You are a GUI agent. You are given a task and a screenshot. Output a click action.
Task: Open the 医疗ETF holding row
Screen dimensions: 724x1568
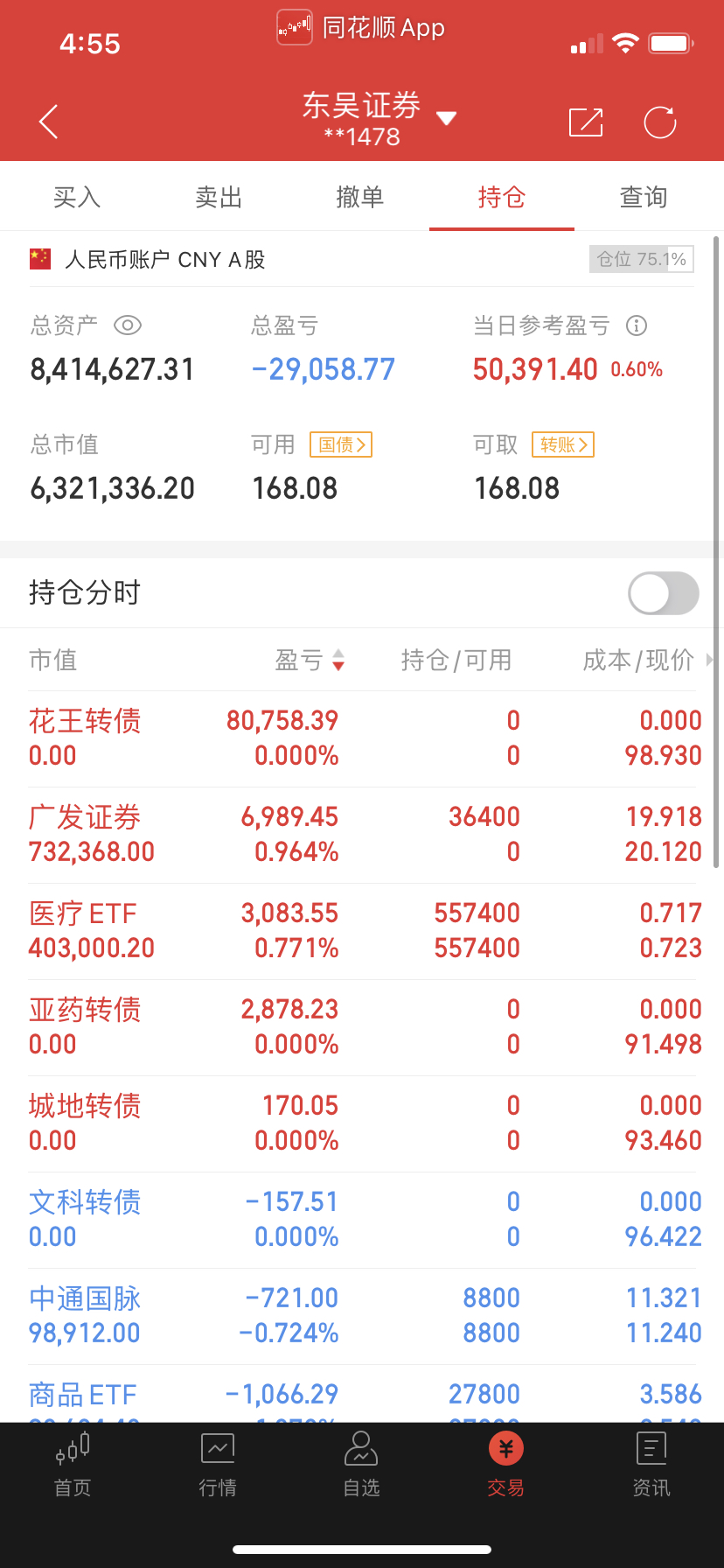362,931
